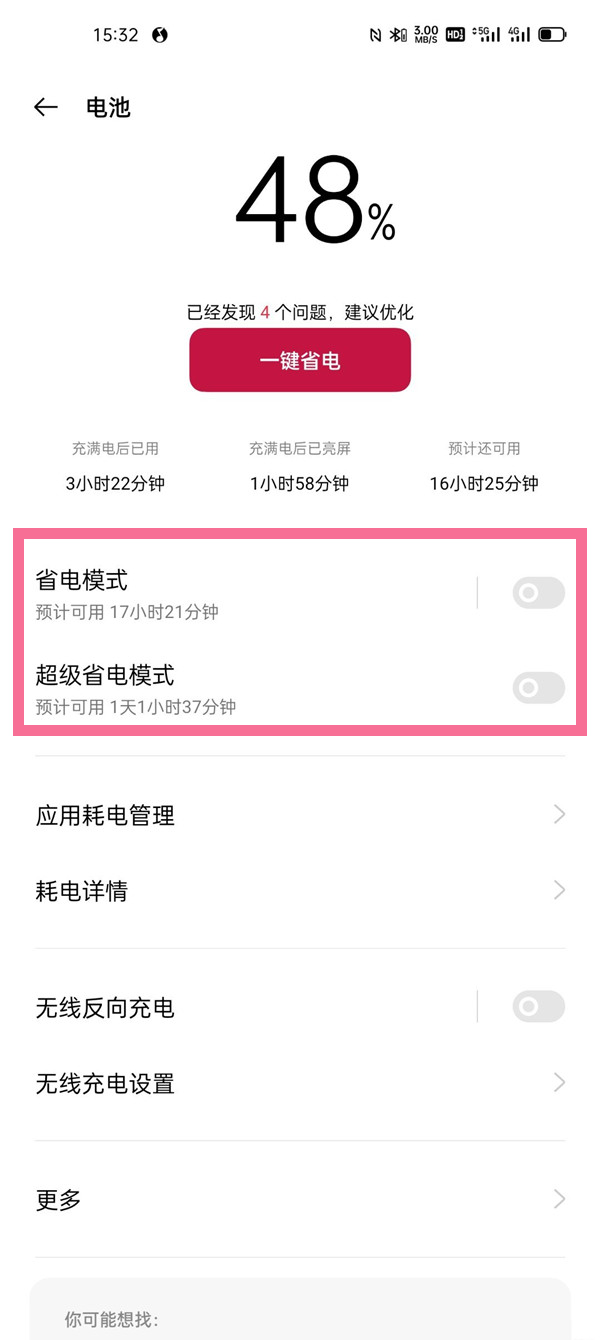This screenshot has width=600, height=1340.
Task: Tap the 一键省电 button
Action: pos(300,361)
